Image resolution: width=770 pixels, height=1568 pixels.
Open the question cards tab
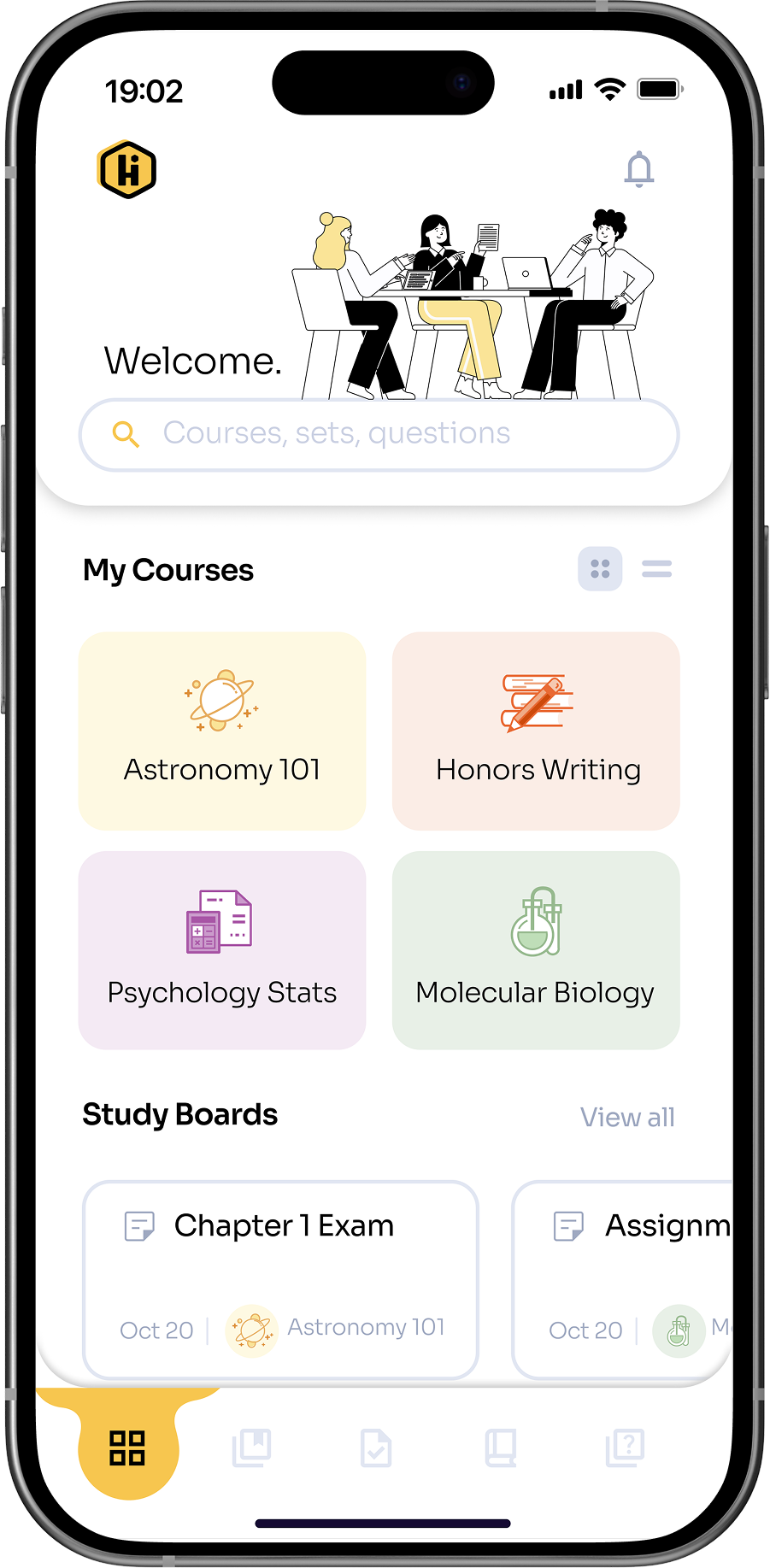(625, 1448)
